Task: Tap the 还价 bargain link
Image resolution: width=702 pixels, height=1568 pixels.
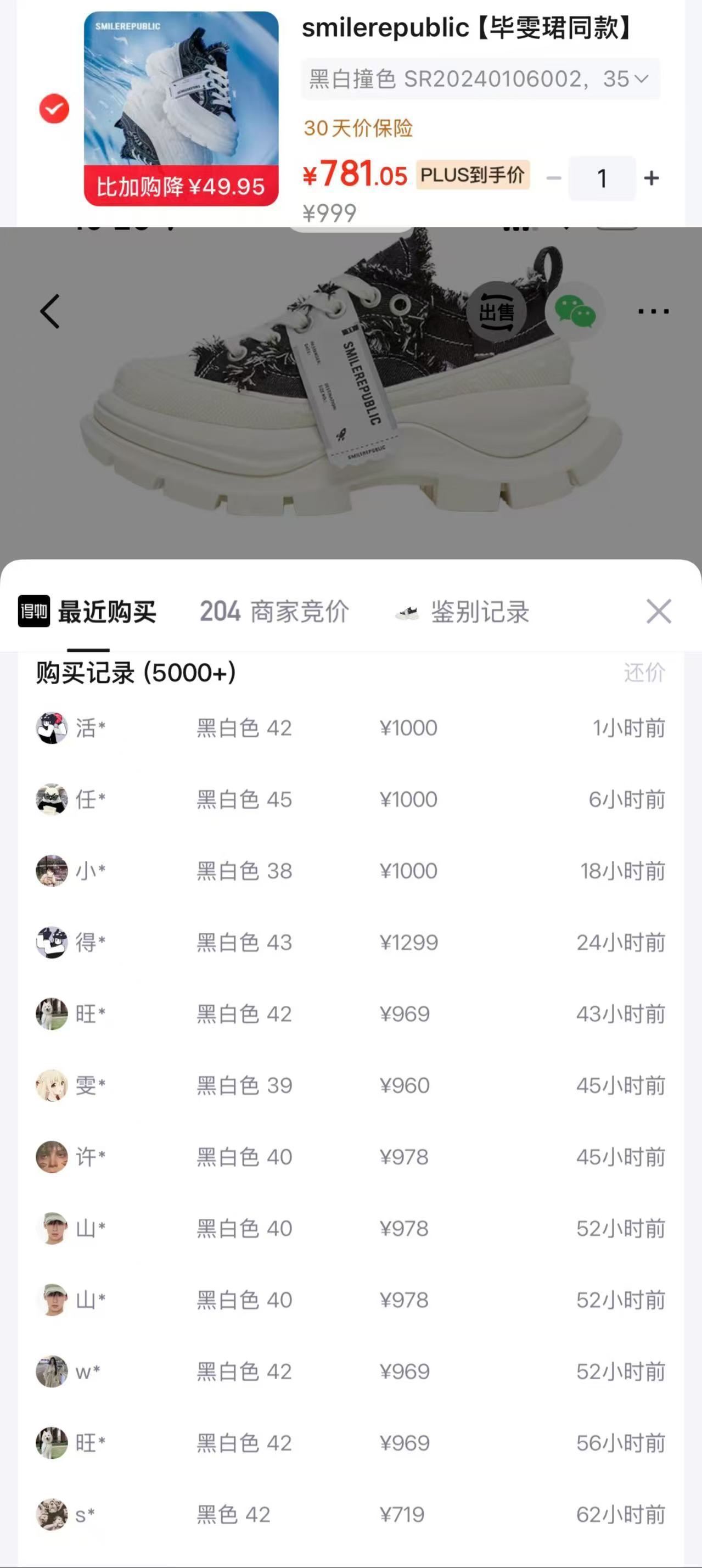Action: (x=645, y=673)
